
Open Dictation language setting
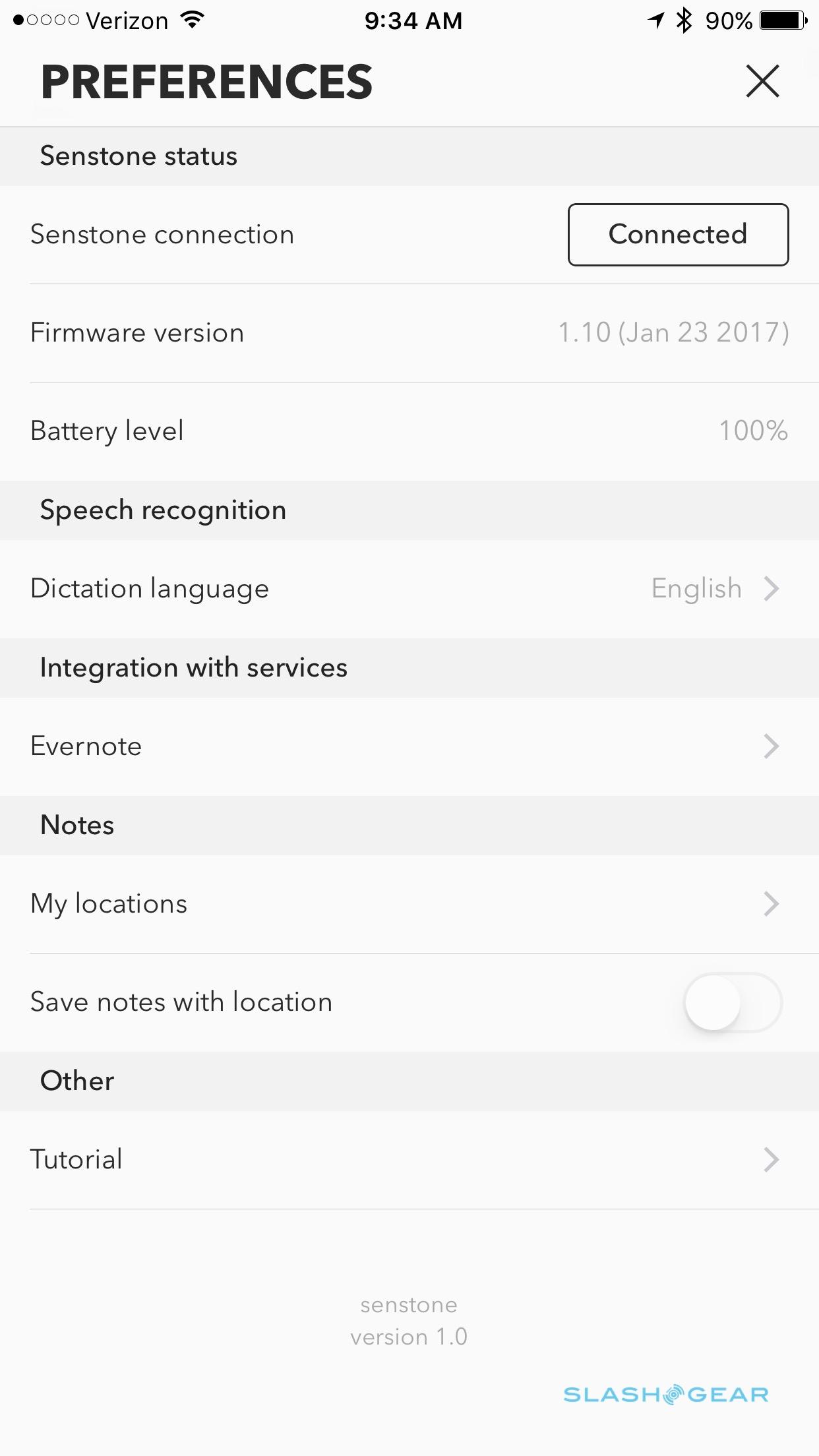[409, 588]
